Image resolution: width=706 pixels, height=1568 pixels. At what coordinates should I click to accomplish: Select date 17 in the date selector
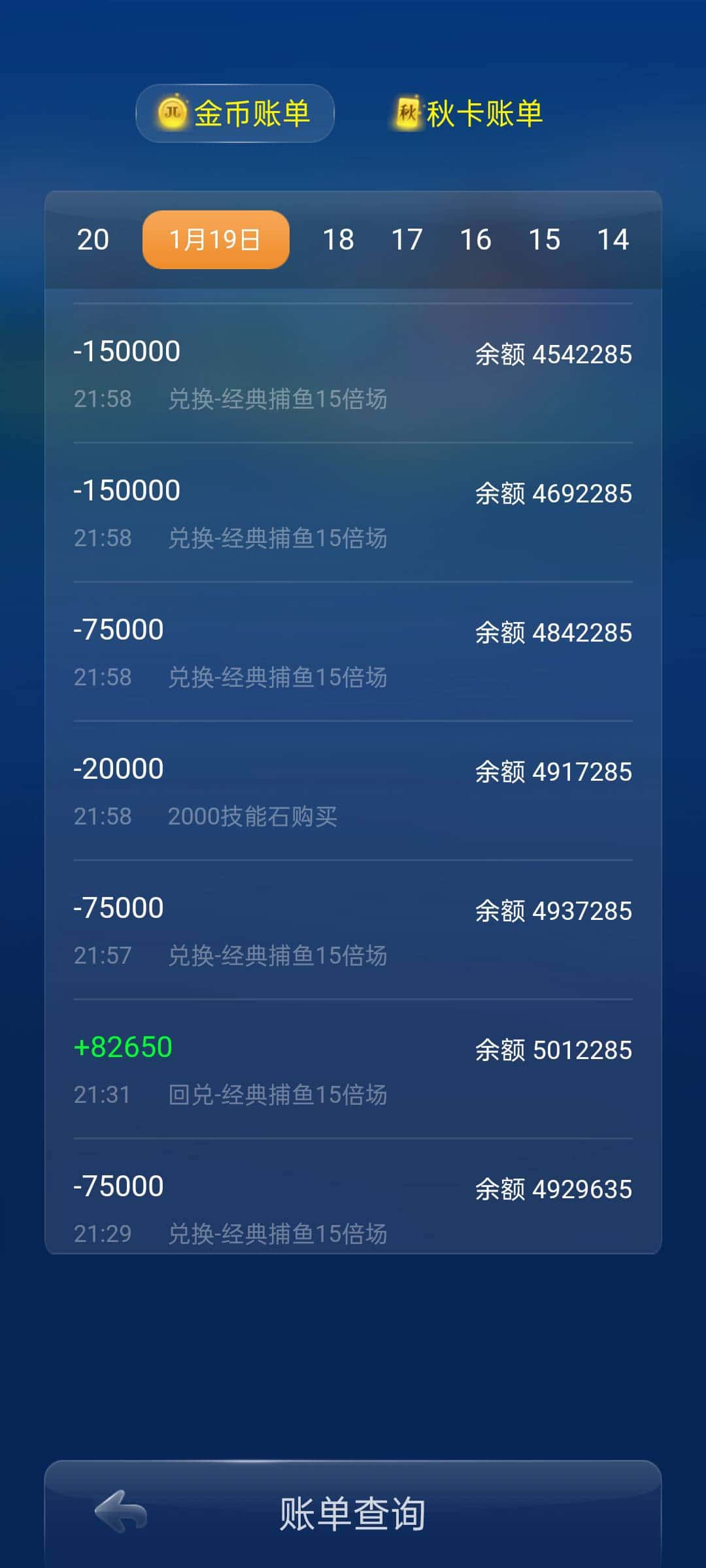[407, 240]
